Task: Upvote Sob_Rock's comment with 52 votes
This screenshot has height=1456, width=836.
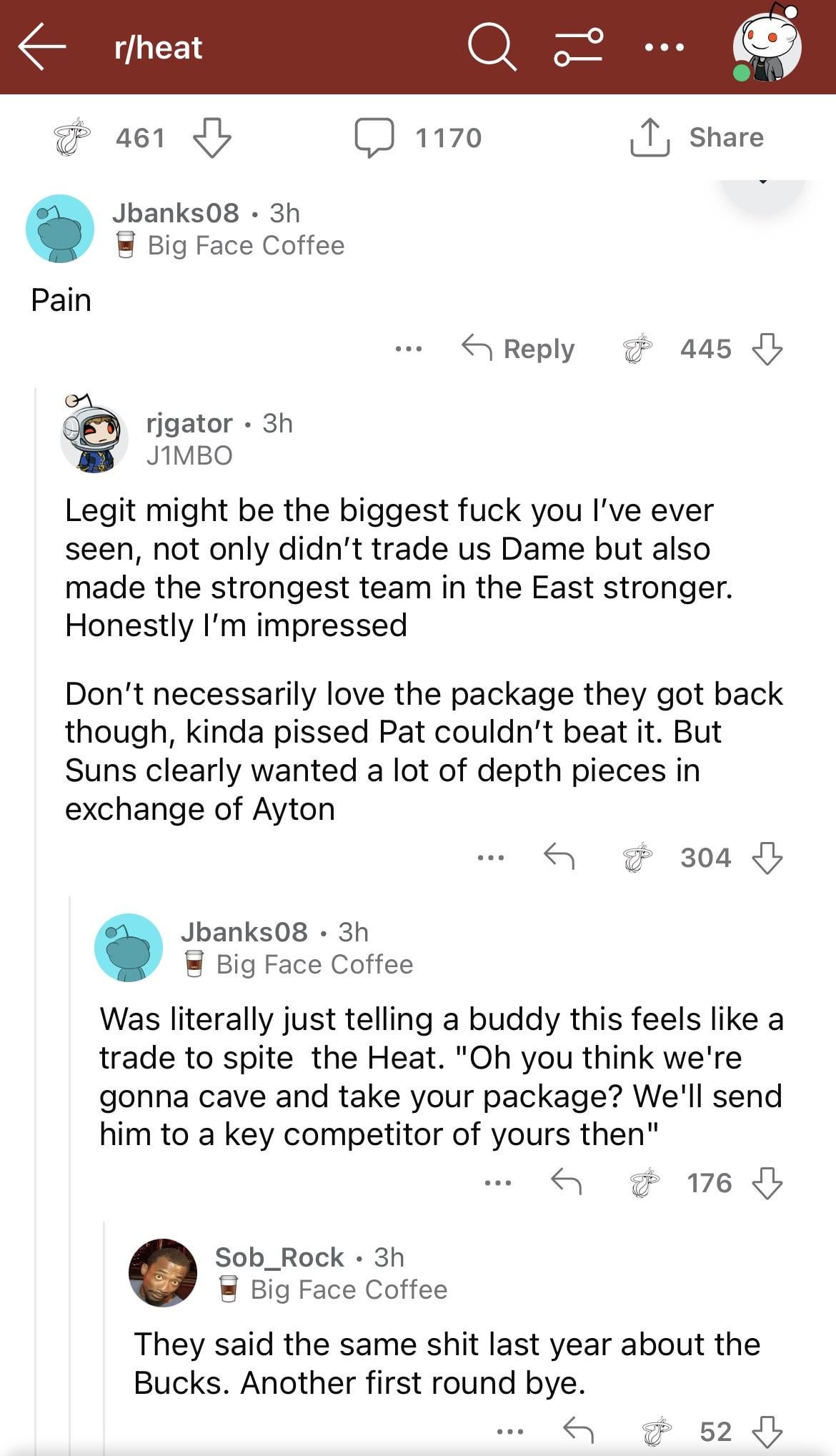Action: pos(657,1431)
